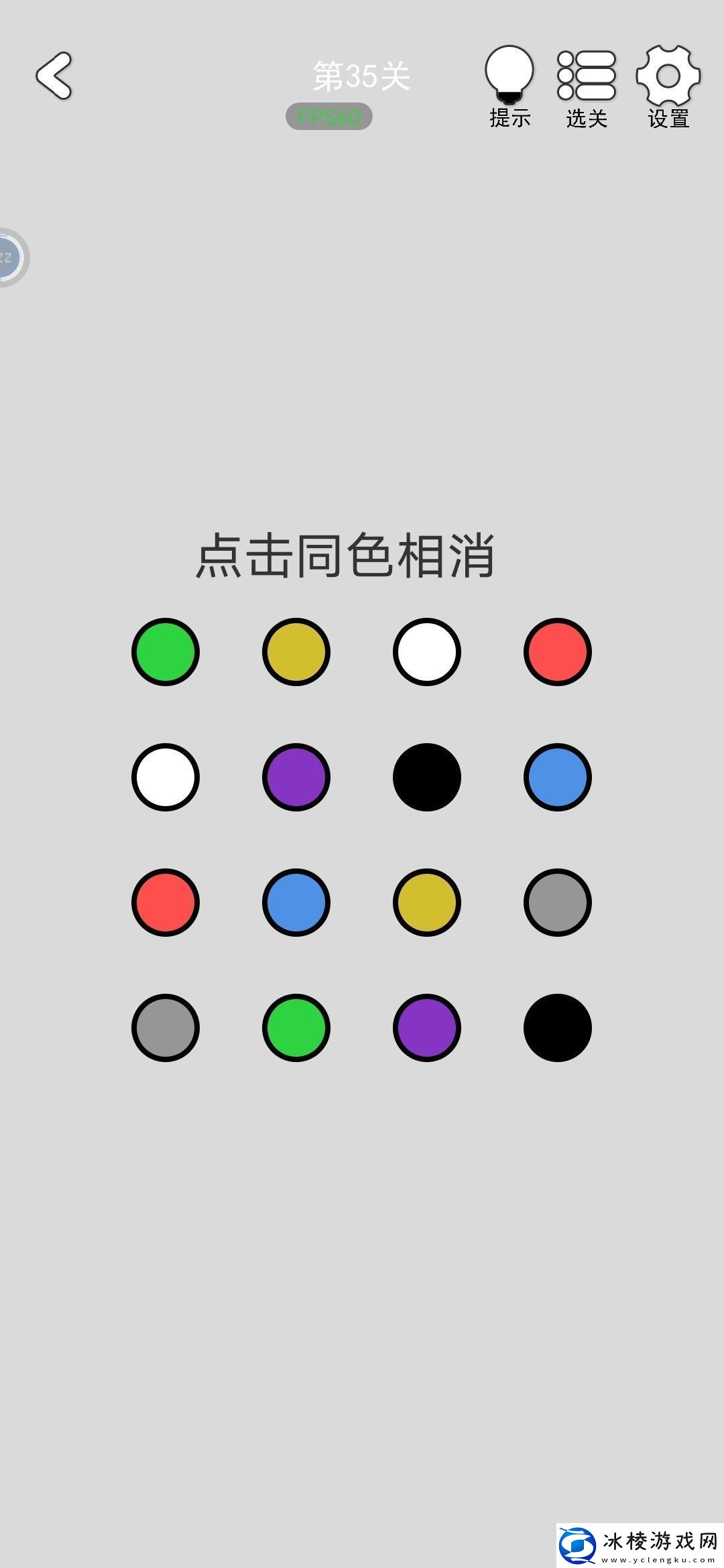Tap the black dot in the second row
The height and width of the screenshot is (1568, 724).
pyautogui.click(x=426, y=776)
